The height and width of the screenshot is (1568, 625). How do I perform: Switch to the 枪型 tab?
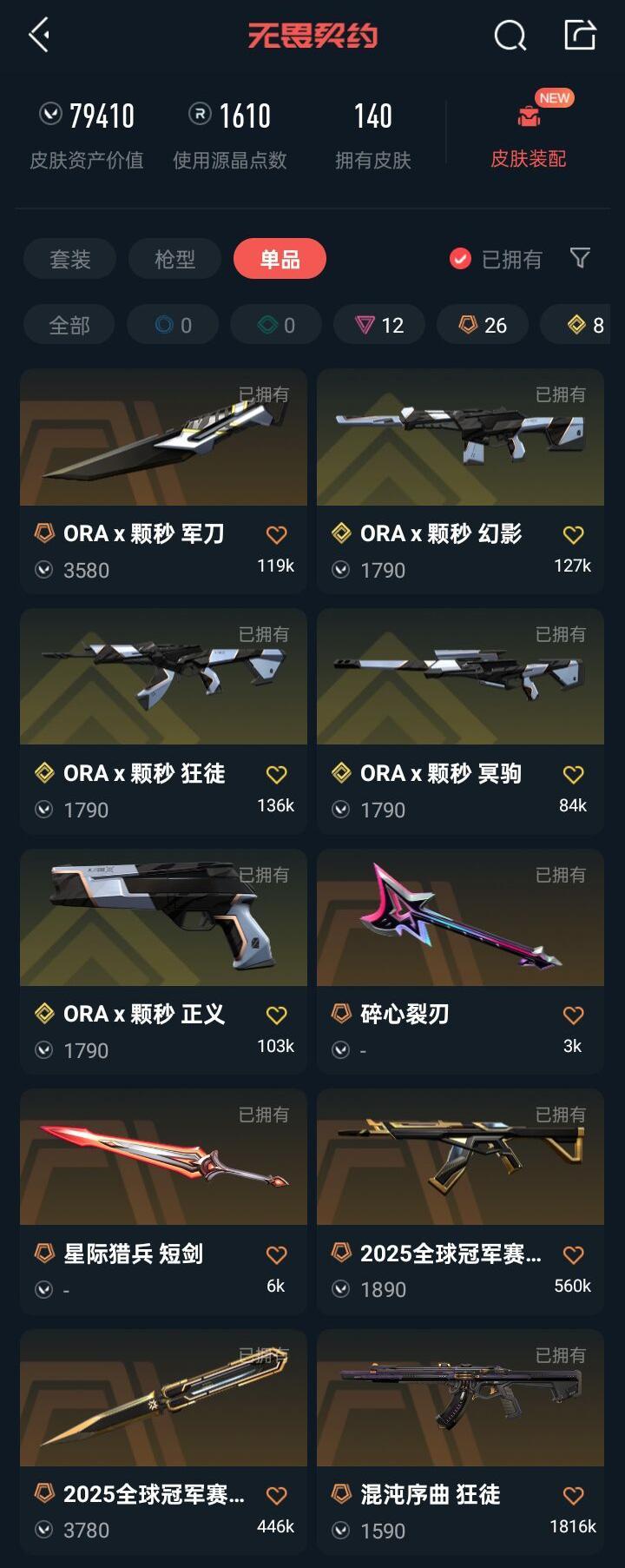pos(174,258)
